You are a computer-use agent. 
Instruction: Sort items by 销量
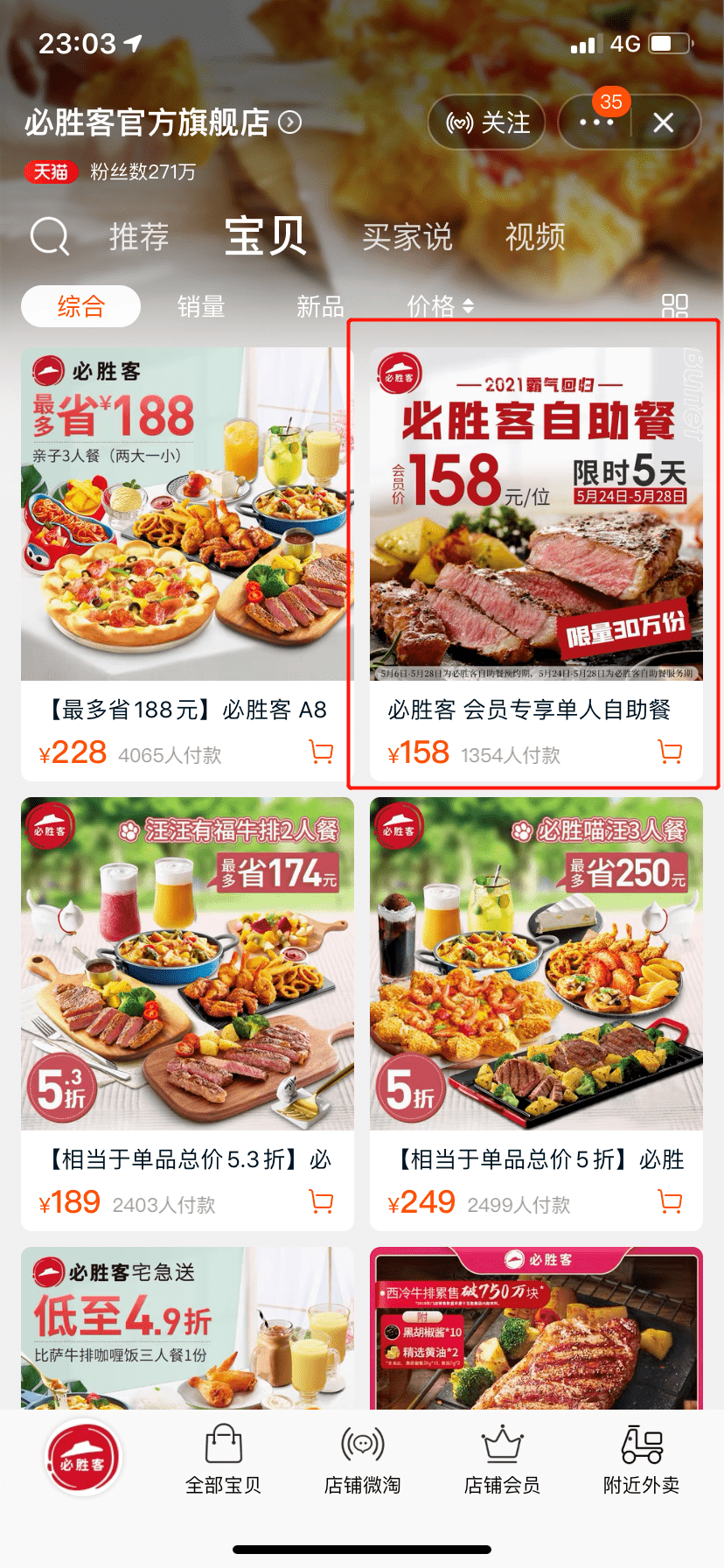[x=201, y=306]
